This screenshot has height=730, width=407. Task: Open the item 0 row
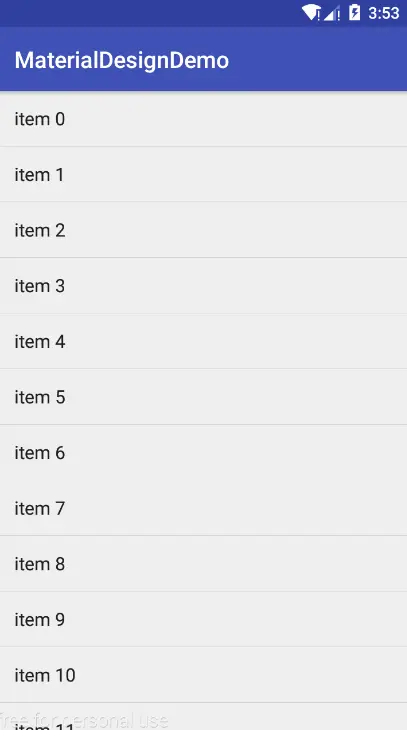(x=204, y=119)
